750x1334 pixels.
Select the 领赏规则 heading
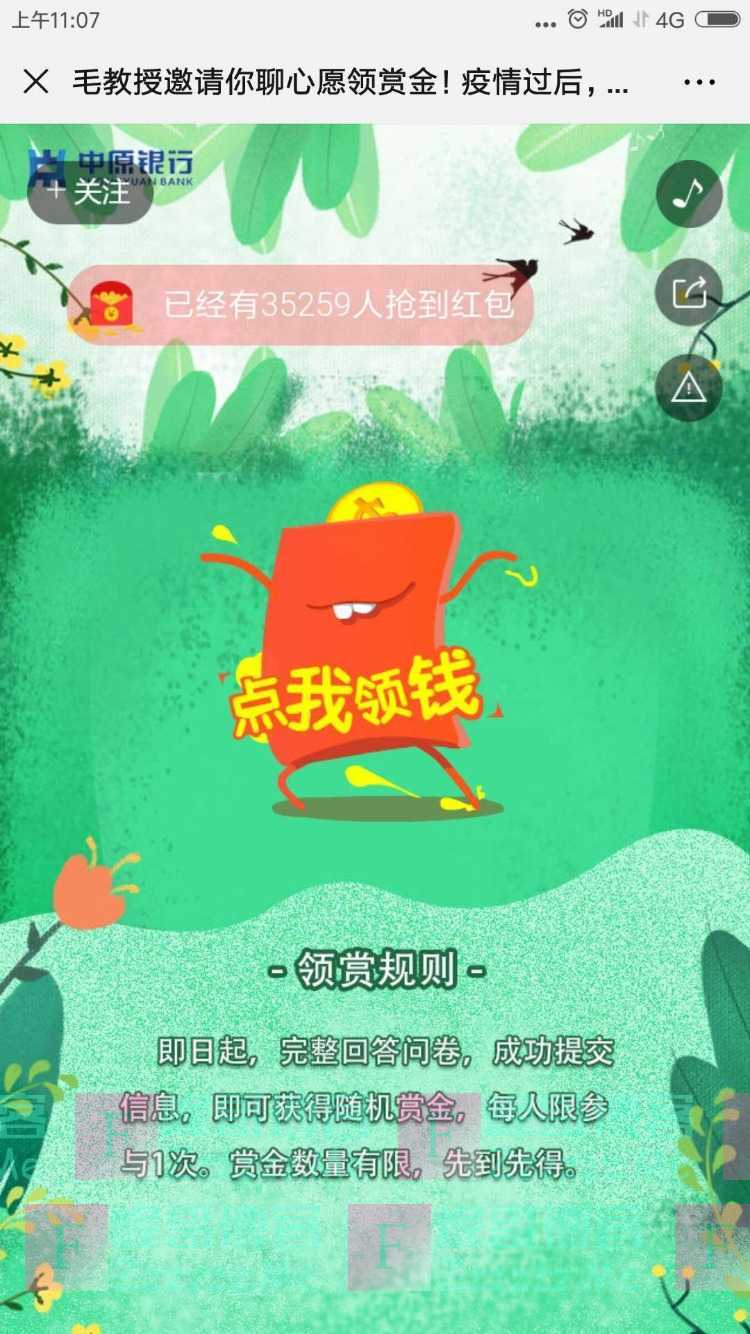click(375, 968)
